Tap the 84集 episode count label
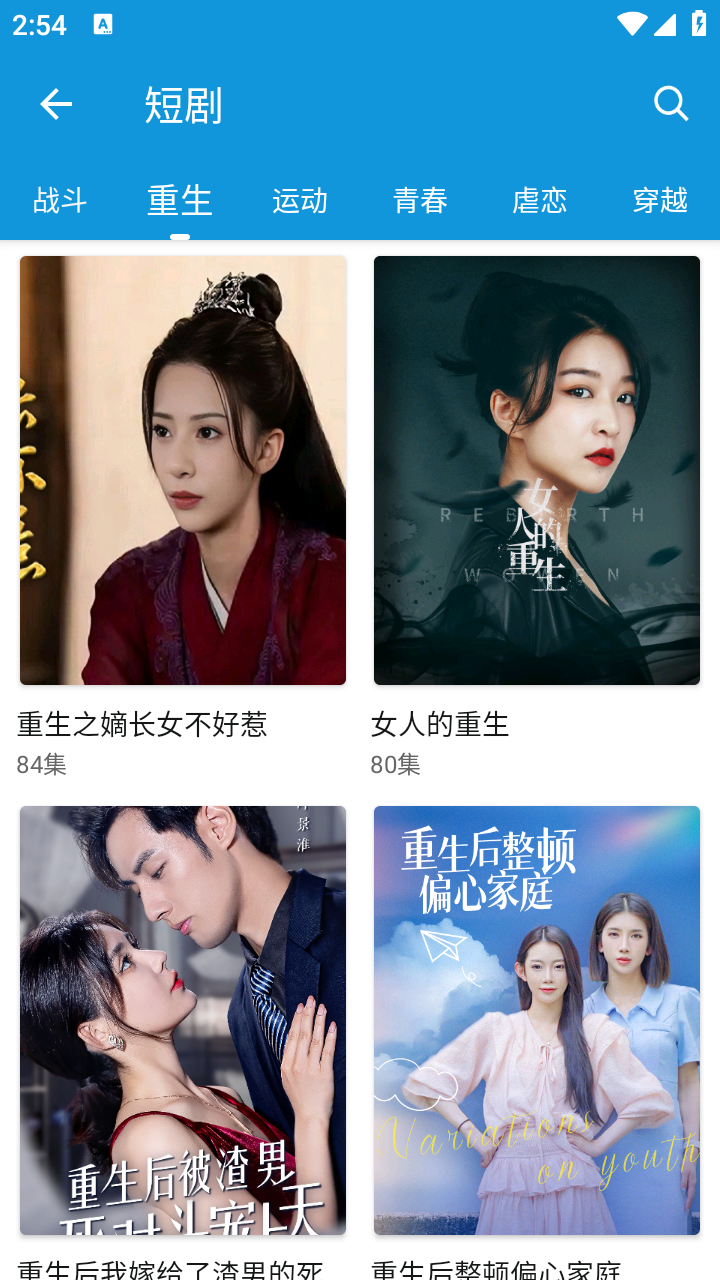 pyautogui.click(x=42, y=763)
